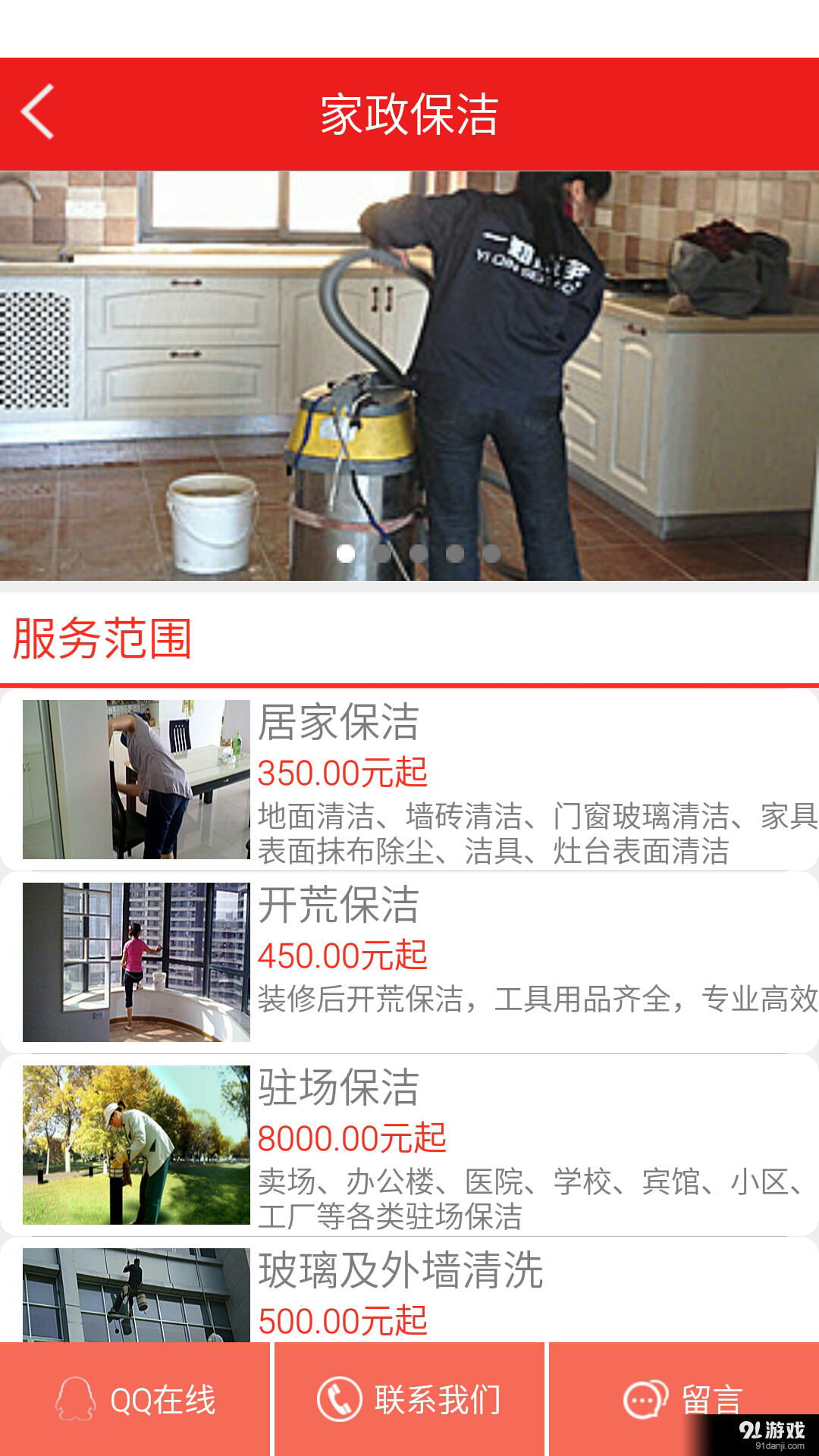Leave a message with 留言
The height and width of the screenshot is (1456, 819).
coord(682,1398)
